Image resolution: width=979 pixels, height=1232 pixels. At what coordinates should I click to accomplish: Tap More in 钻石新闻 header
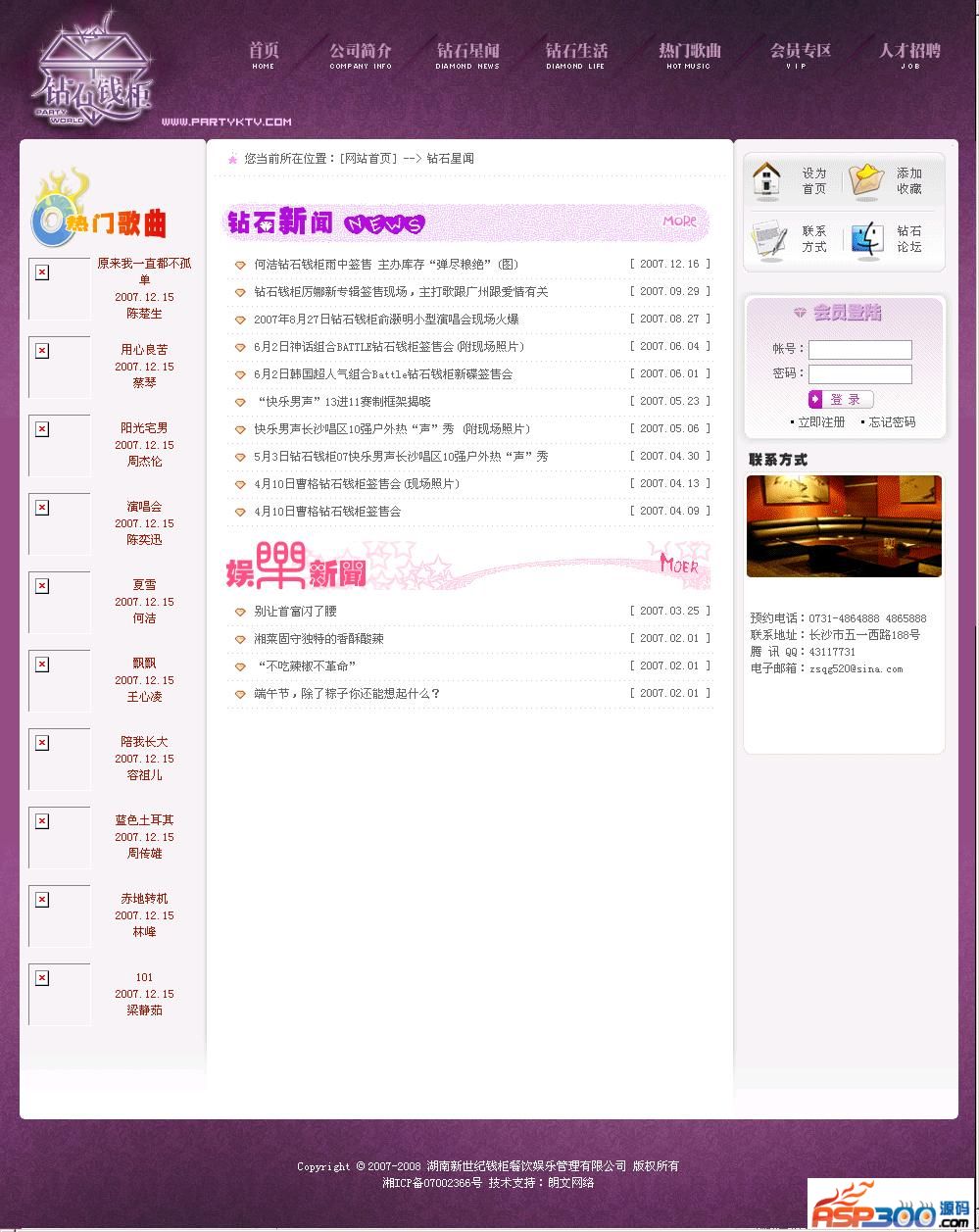tap(679, 222)
